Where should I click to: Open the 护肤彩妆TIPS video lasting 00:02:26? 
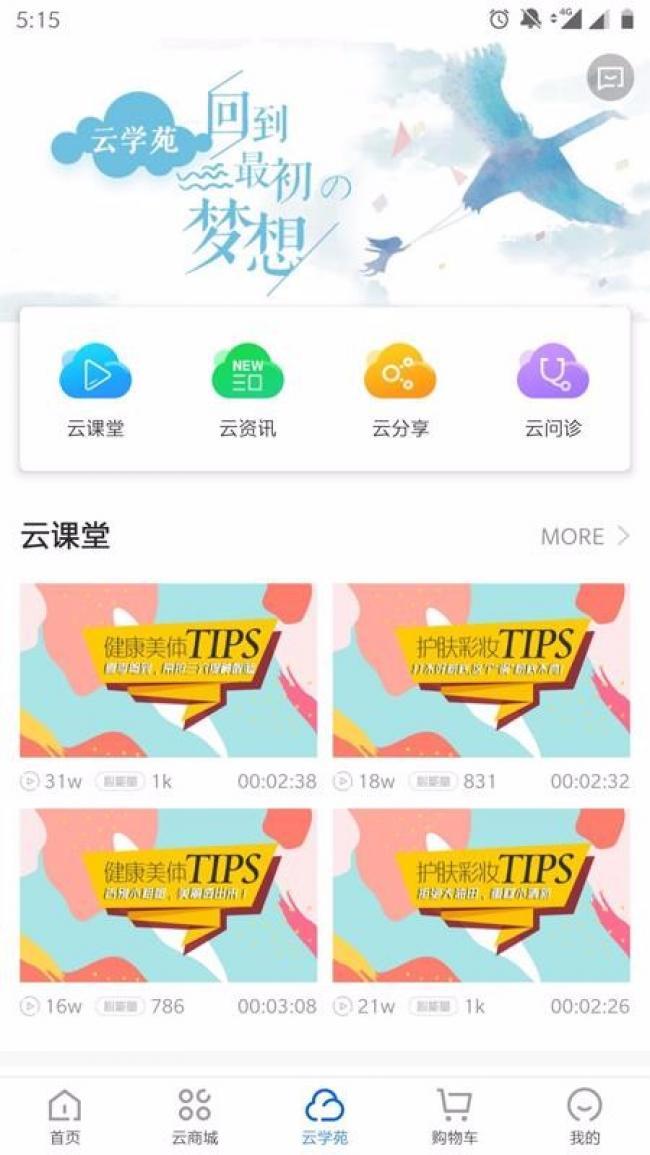[x=481, y=896]
